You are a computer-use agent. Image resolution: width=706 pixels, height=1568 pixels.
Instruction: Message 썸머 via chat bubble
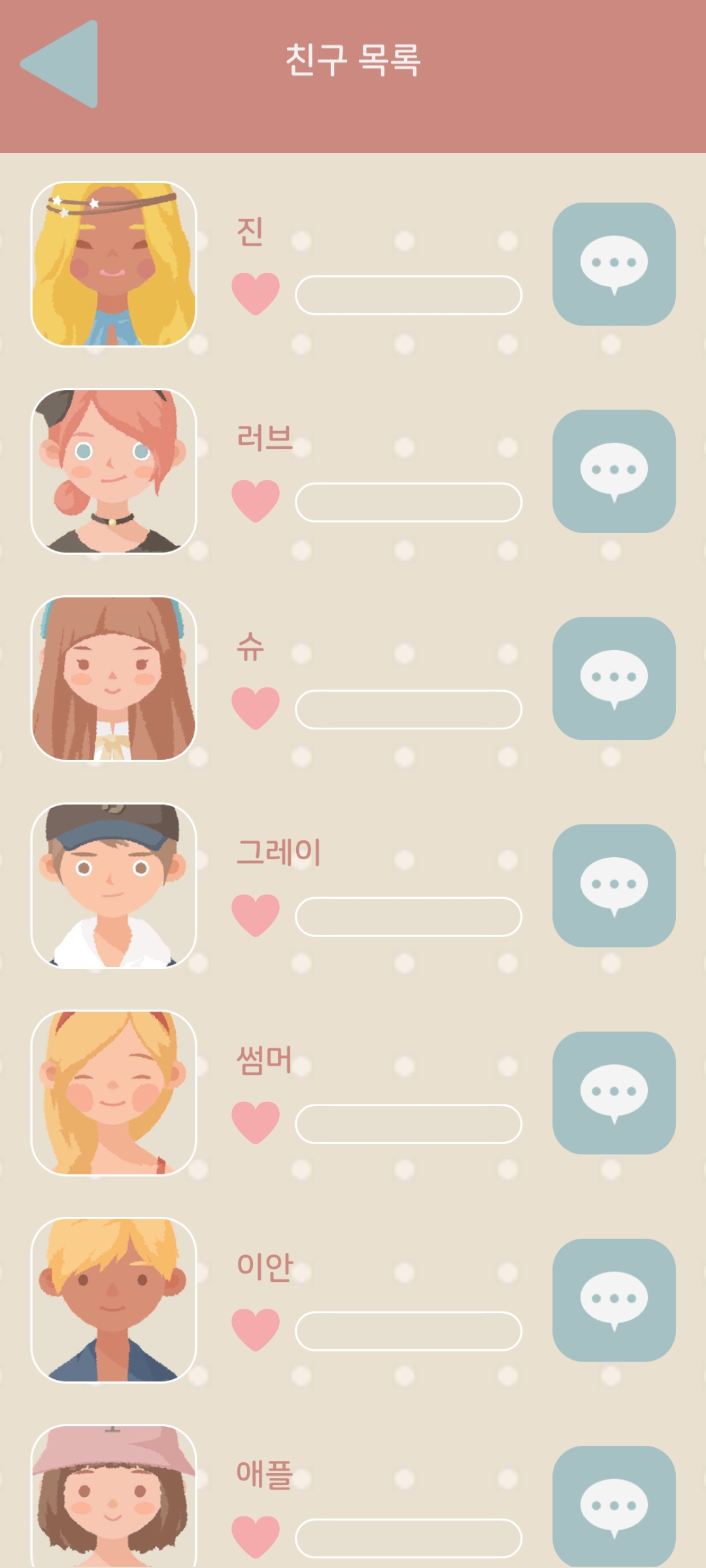pos(613,1092)
